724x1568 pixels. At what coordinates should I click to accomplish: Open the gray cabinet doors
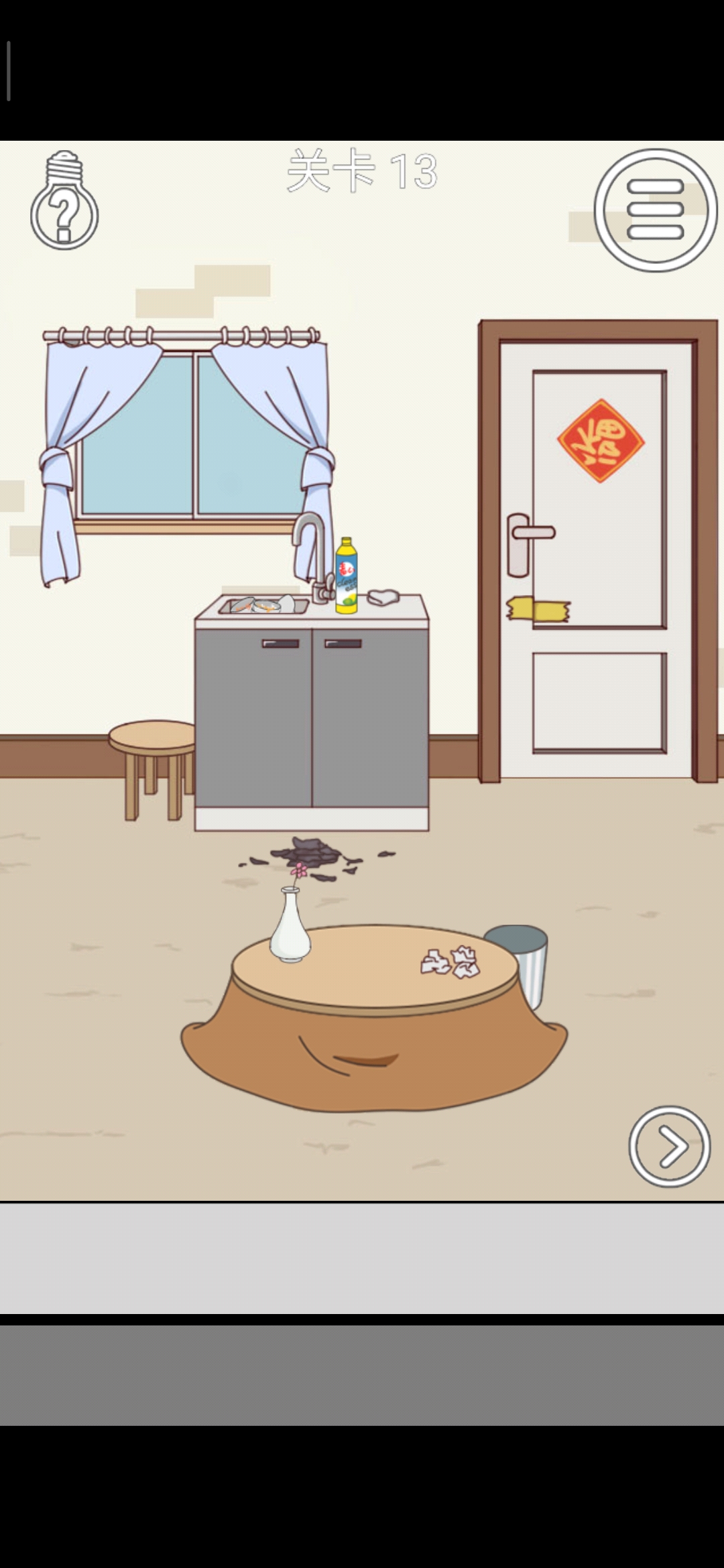click(312, 717)
